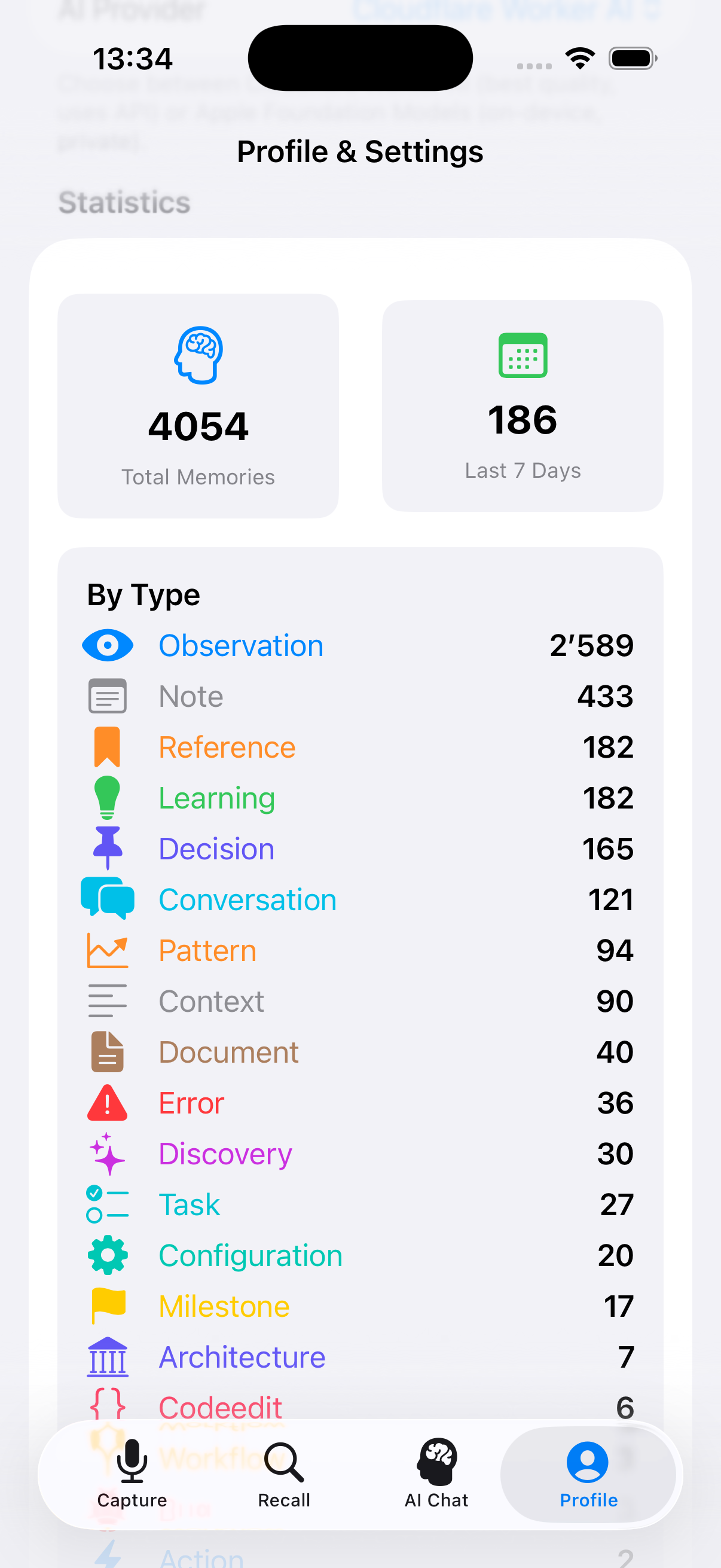Image resolution: width=721 pixels, height=1568 pixels.
Task: Tap the brain icon above Total Memories
Action: 199,355
